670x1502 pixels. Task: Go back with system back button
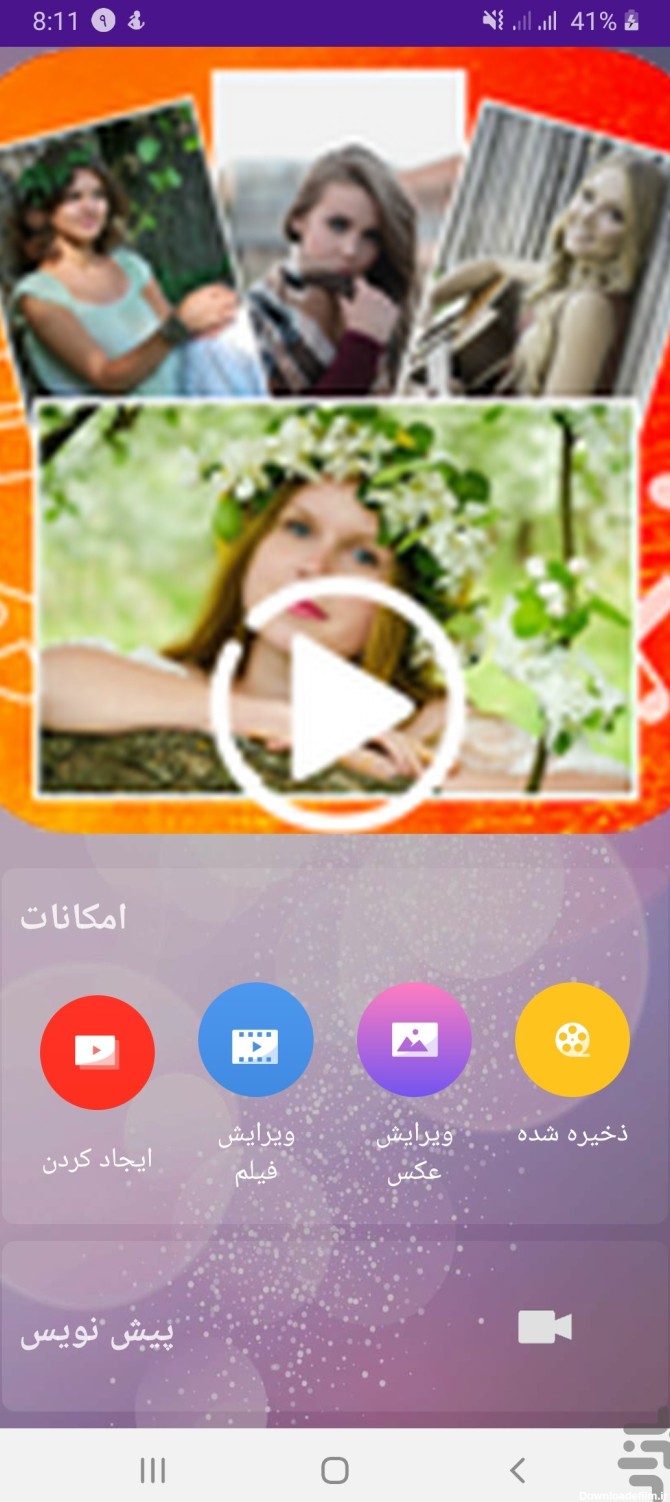(x=517, y=1469)
